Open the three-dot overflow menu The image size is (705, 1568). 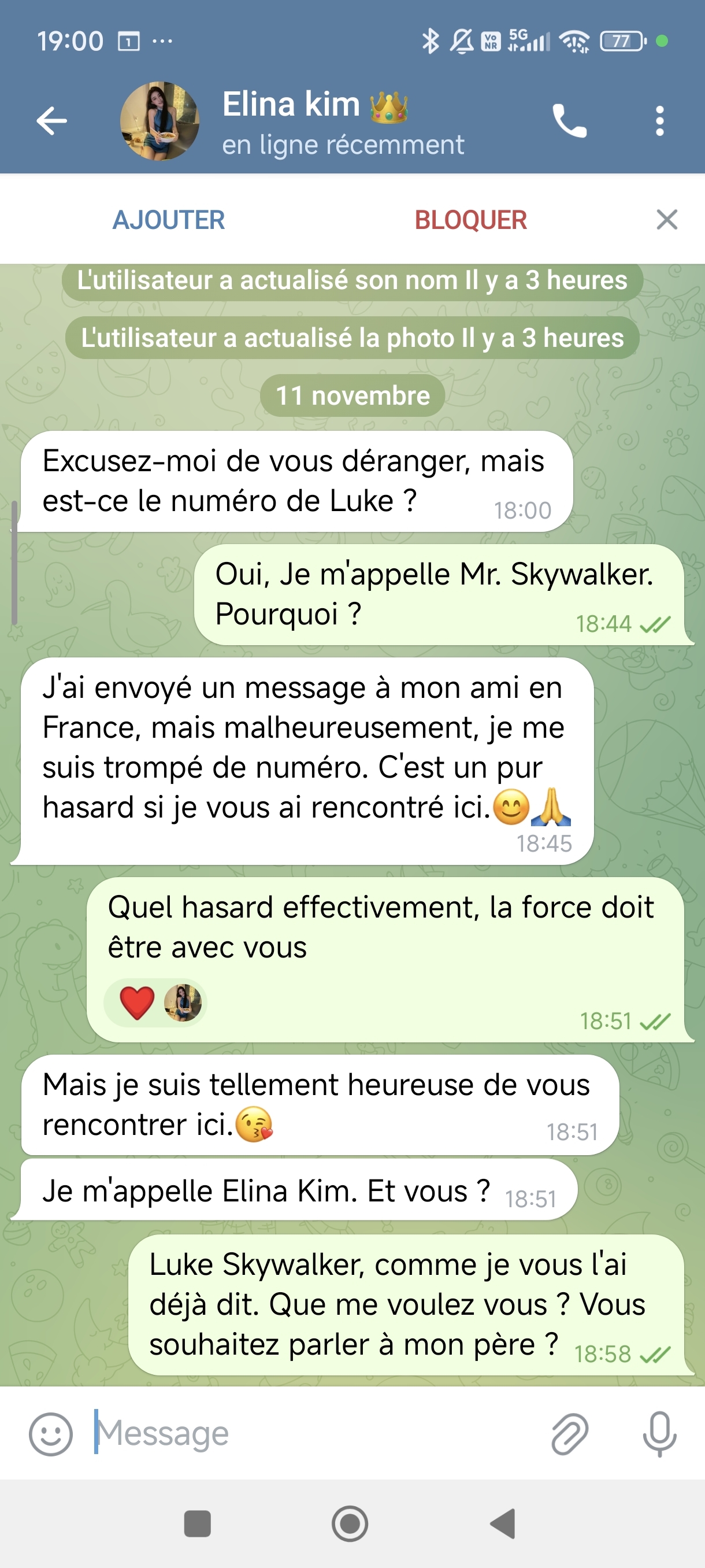click(659, 120)
